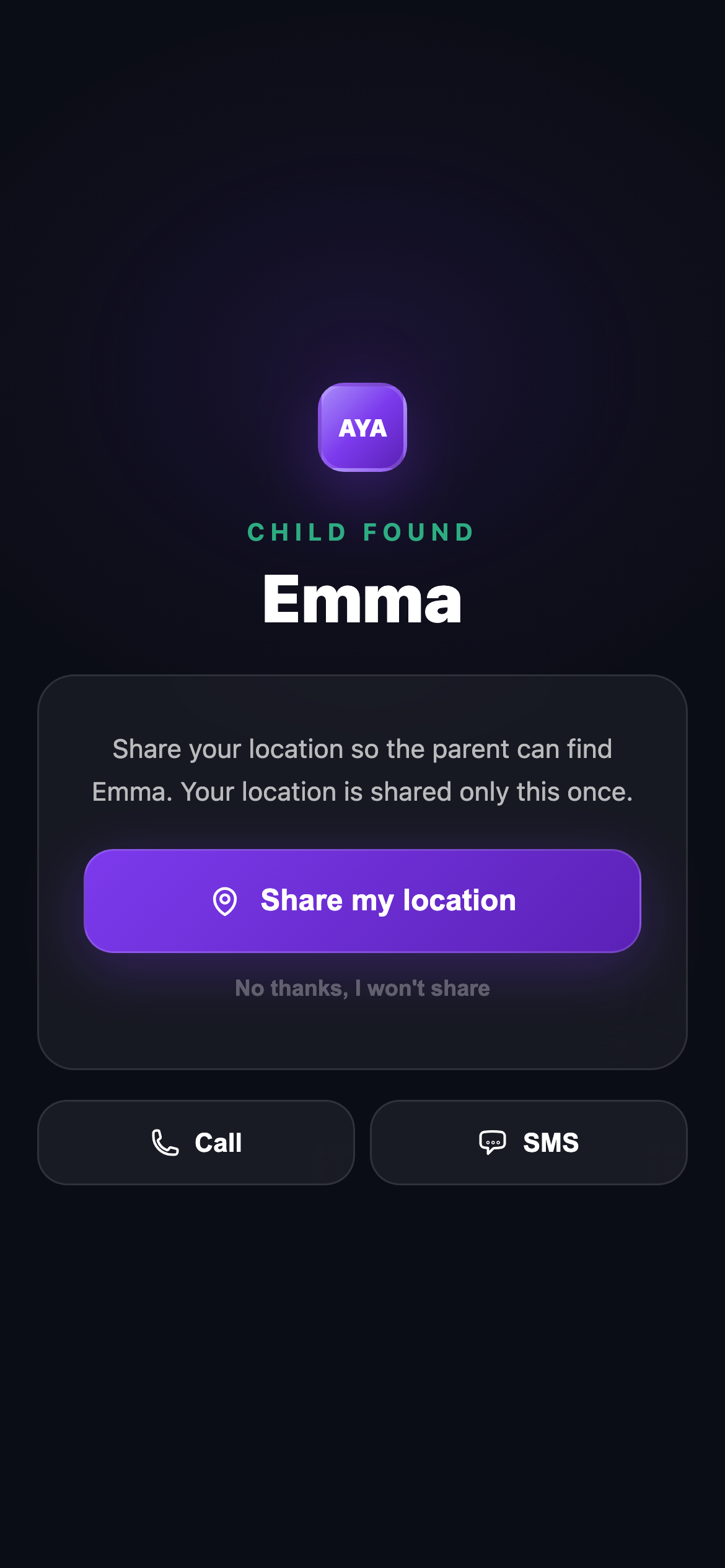Screen dimensions: 725x1568
Task: Tap the phone receiver icon in the Call button
Action: pos(164,1141)
